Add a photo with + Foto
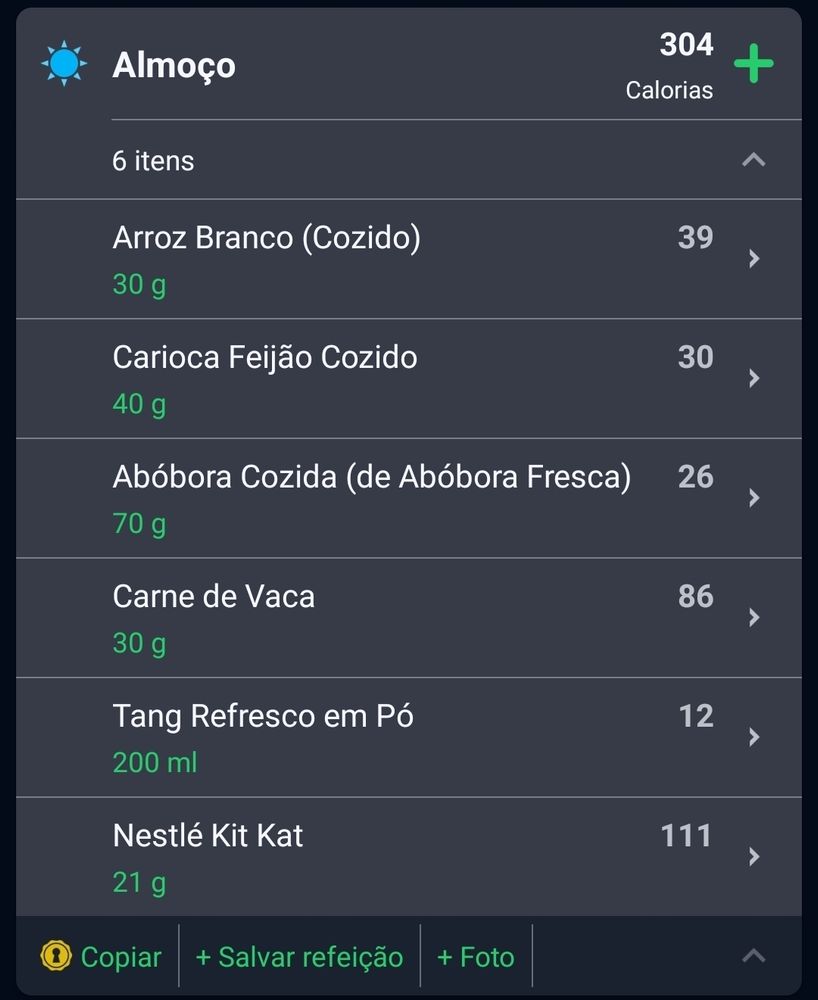This screenshot has width=818, height=1000. pyautogui.click(x=476, y=957)
